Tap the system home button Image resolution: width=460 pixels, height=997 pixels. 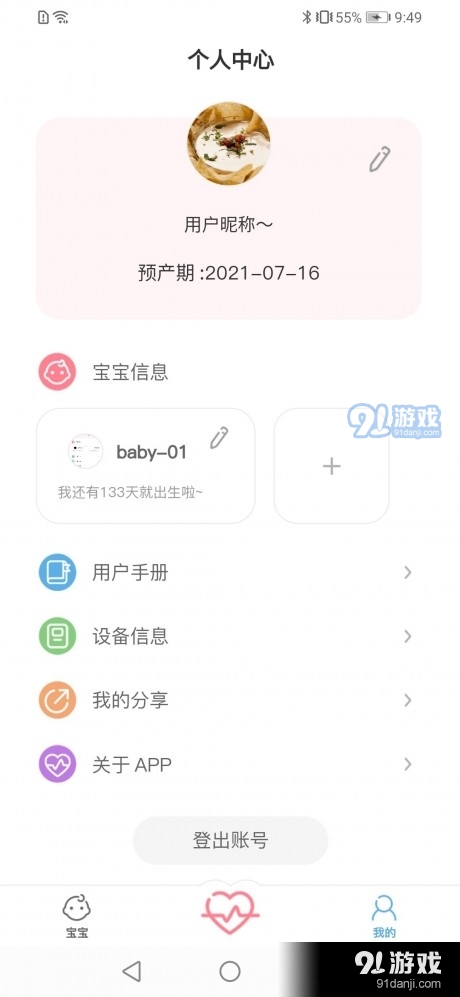tap(230, 971)
